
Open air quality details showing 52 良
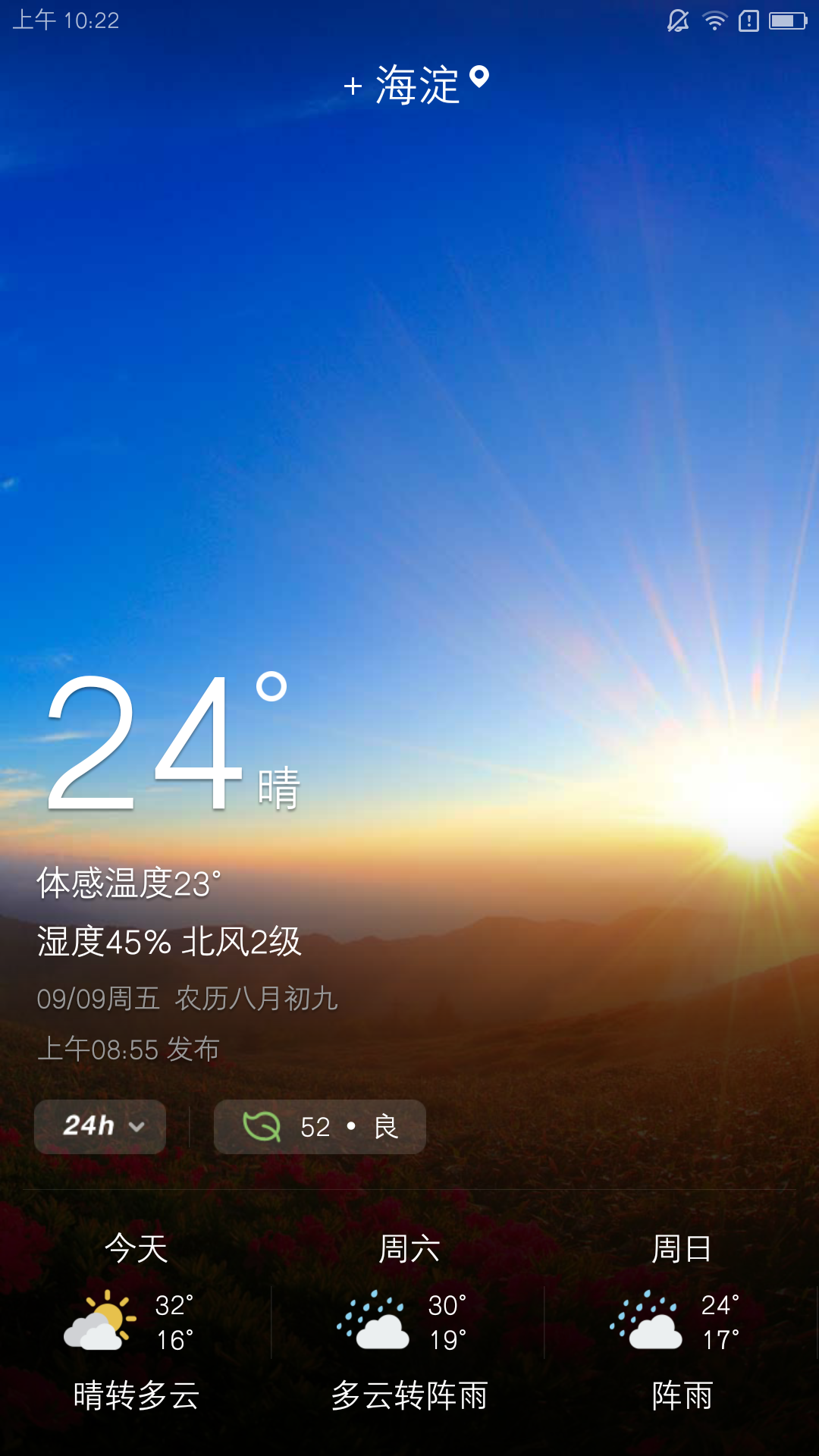point(319,1127)
